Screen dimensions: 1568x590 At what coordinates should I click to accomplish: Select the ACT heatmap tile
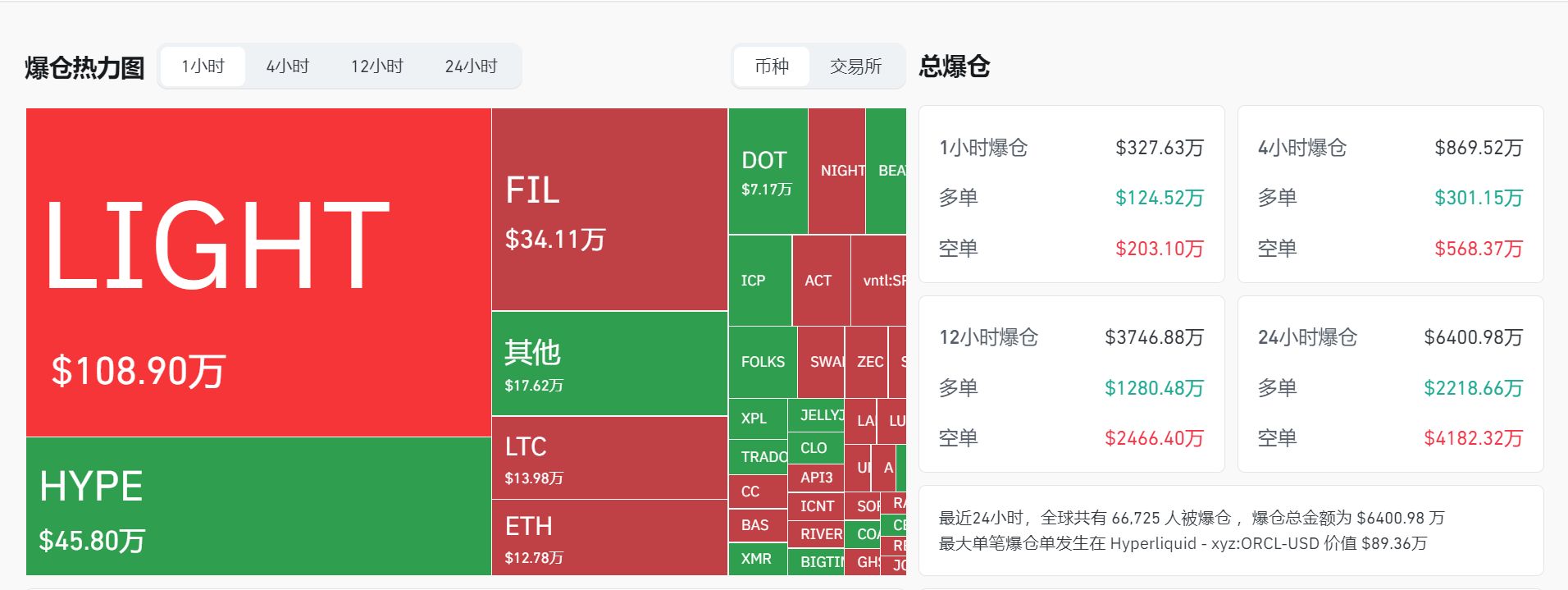[820, 281]
